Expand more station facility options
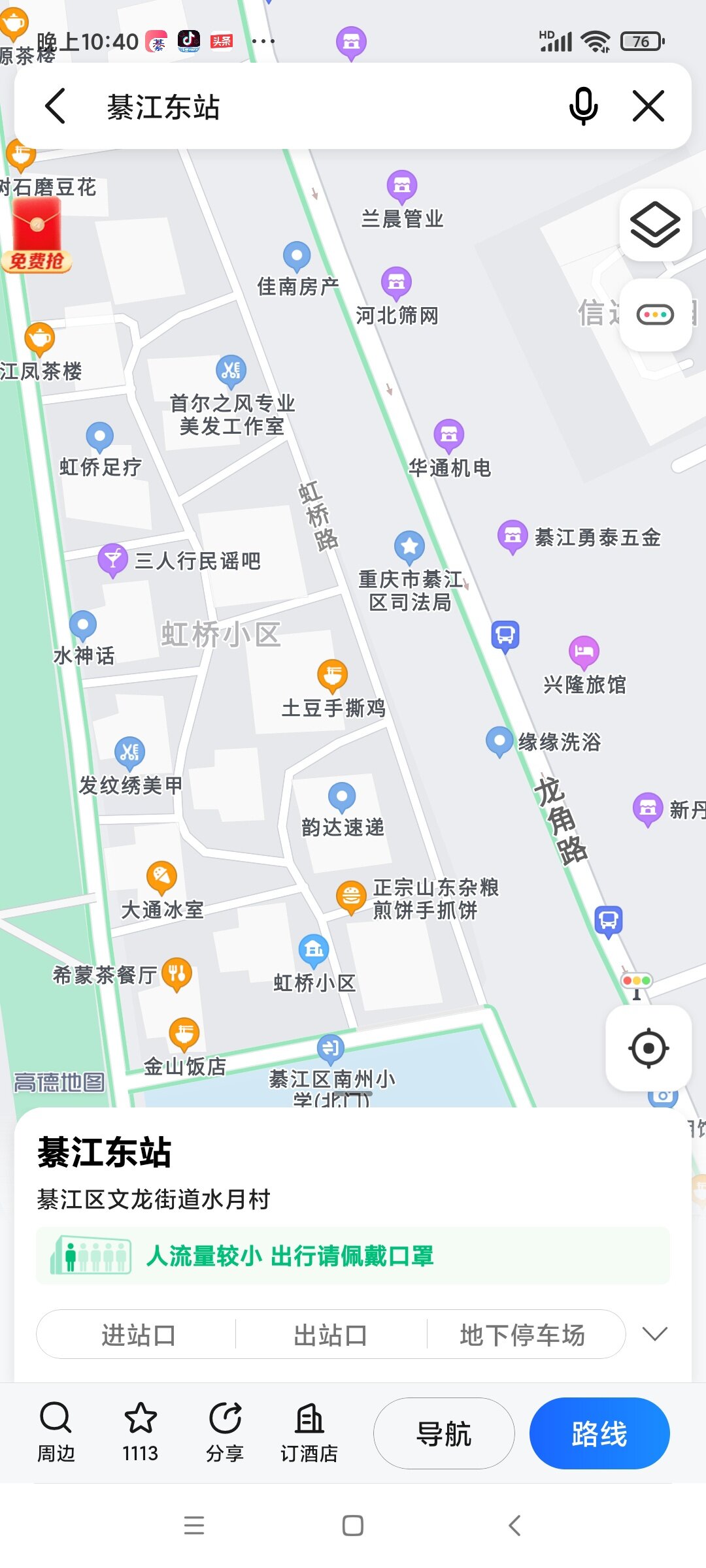The height and width of the screenshot is (1568, 706). [x=655, y=1334]
